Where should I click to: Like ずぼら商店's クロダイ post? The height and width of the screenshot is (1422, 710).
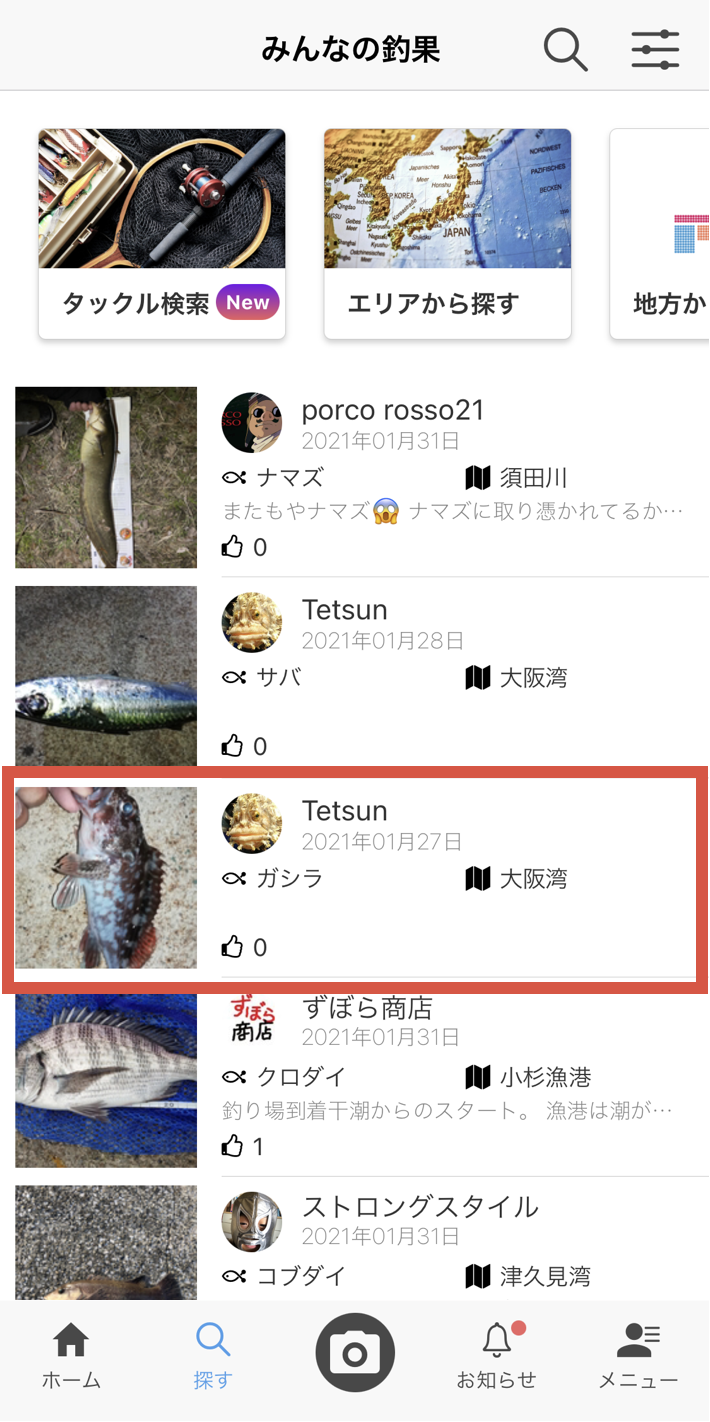[x=233, y=1146]
